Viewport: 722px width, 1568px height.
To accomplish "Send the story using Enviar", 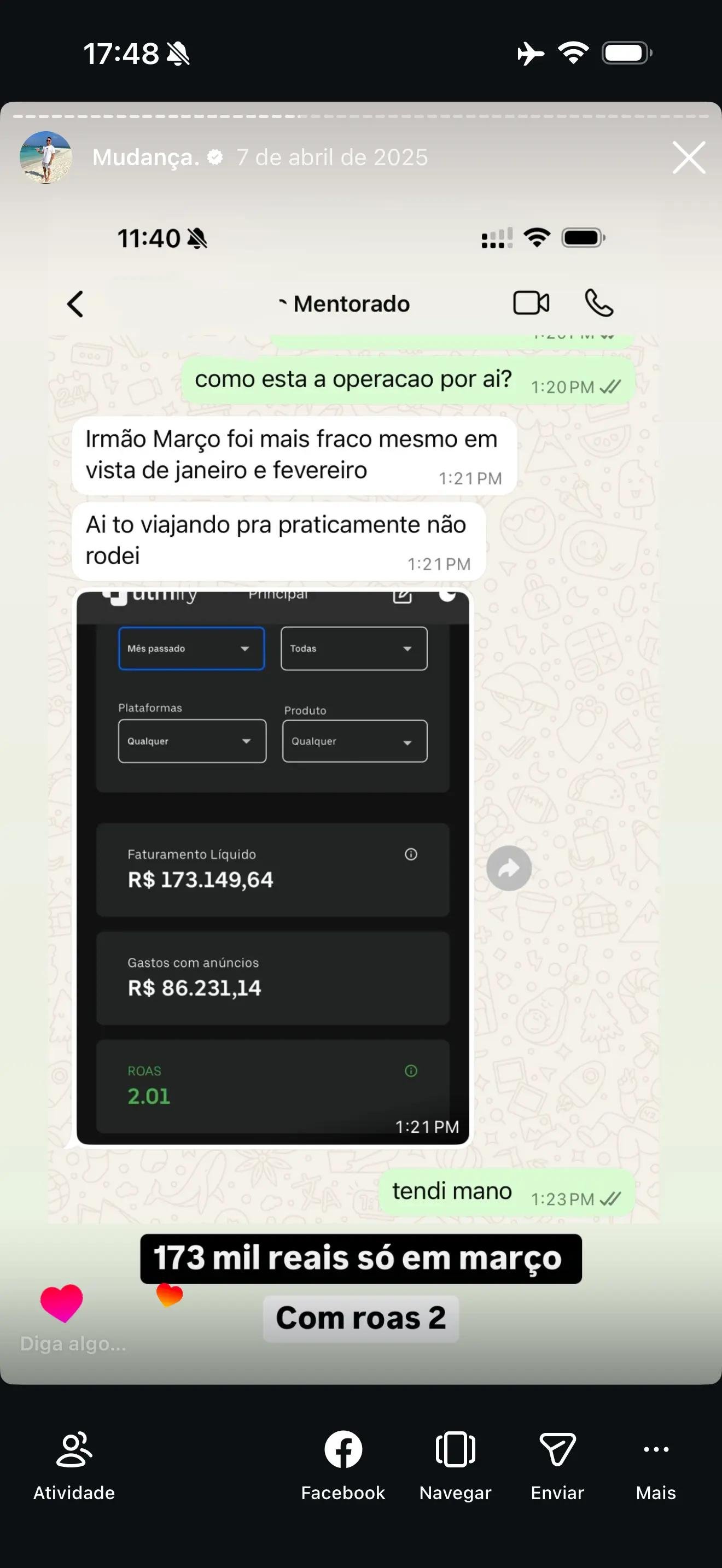I will 557,1465.
